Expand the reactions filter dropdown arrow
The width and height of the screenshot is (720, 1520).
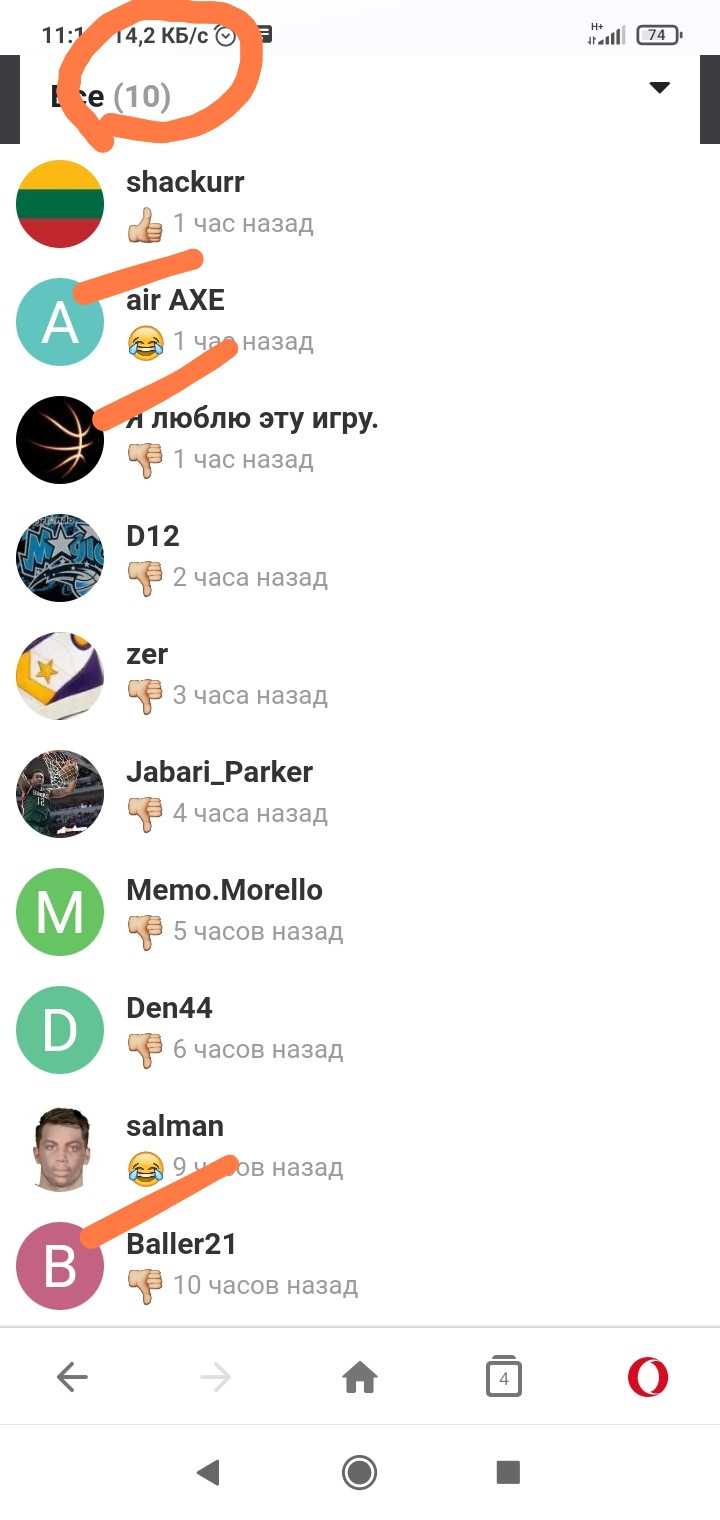coord(659,88)
